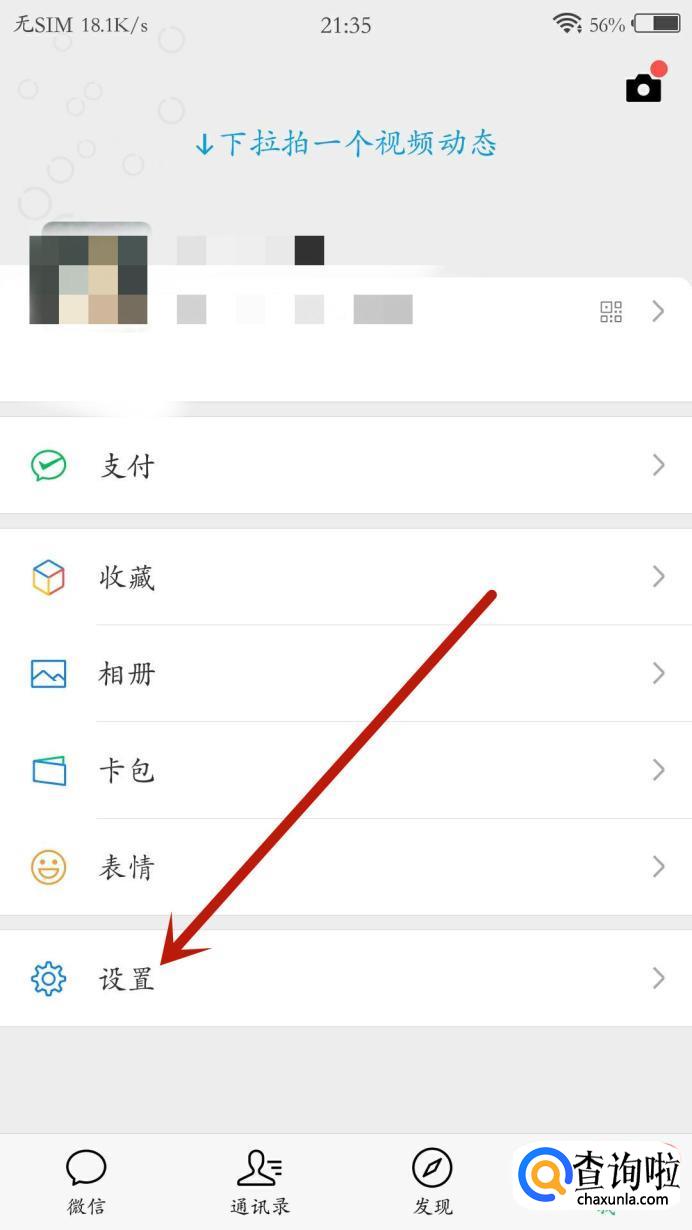Viewport: 692px width, 1230px height.
Task: Open the 表情 sticker gallery
Action: [345, 867]
